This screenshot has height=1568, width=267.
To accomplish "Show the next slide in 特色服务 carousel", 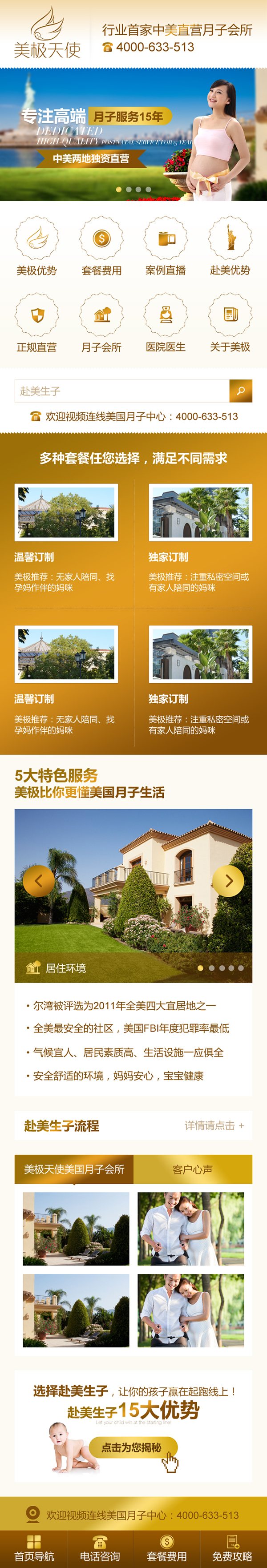I will coord(229,880).
